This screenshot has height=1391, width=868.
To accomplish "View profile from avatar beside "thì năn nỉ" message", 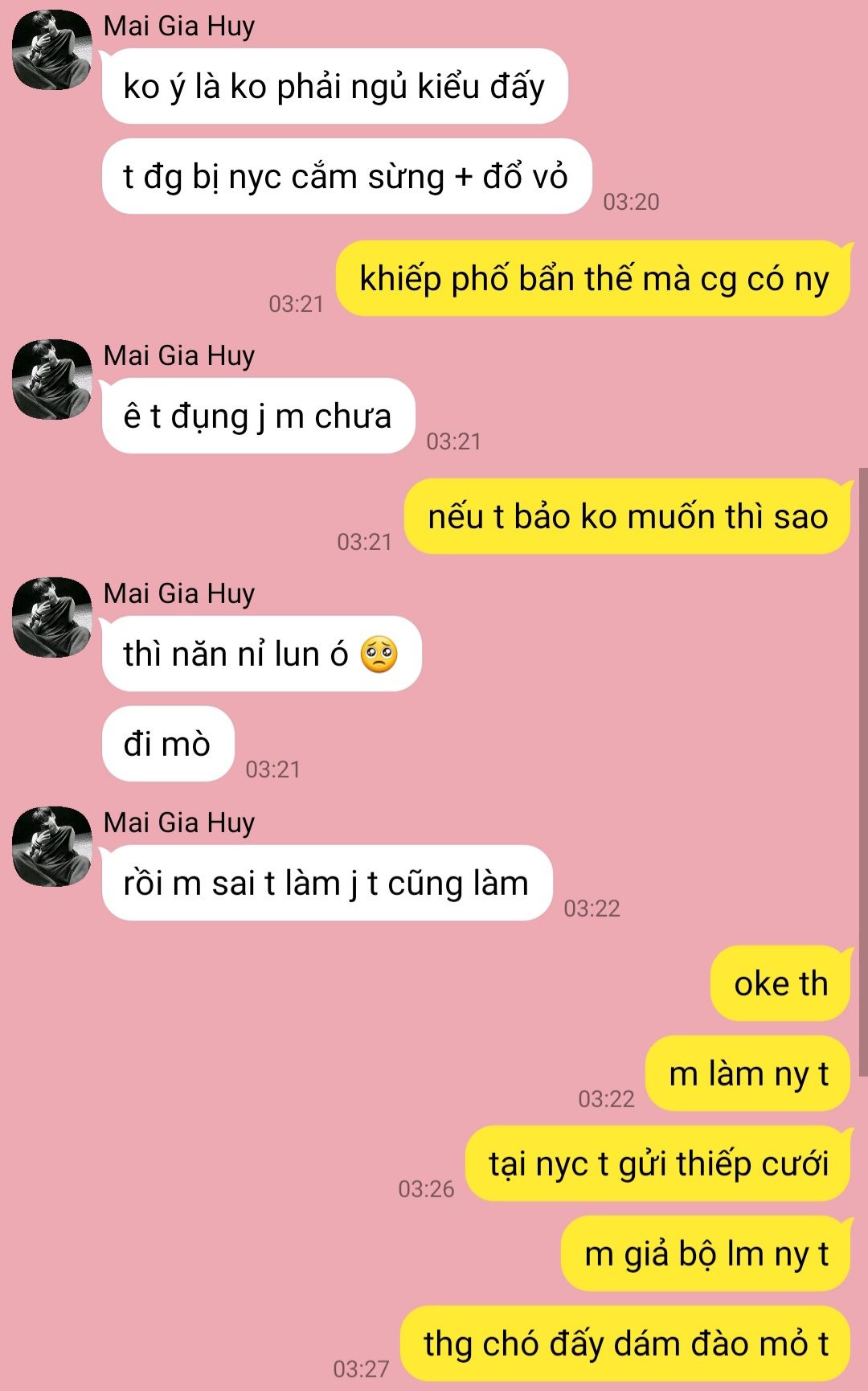I will click(52, 617).
